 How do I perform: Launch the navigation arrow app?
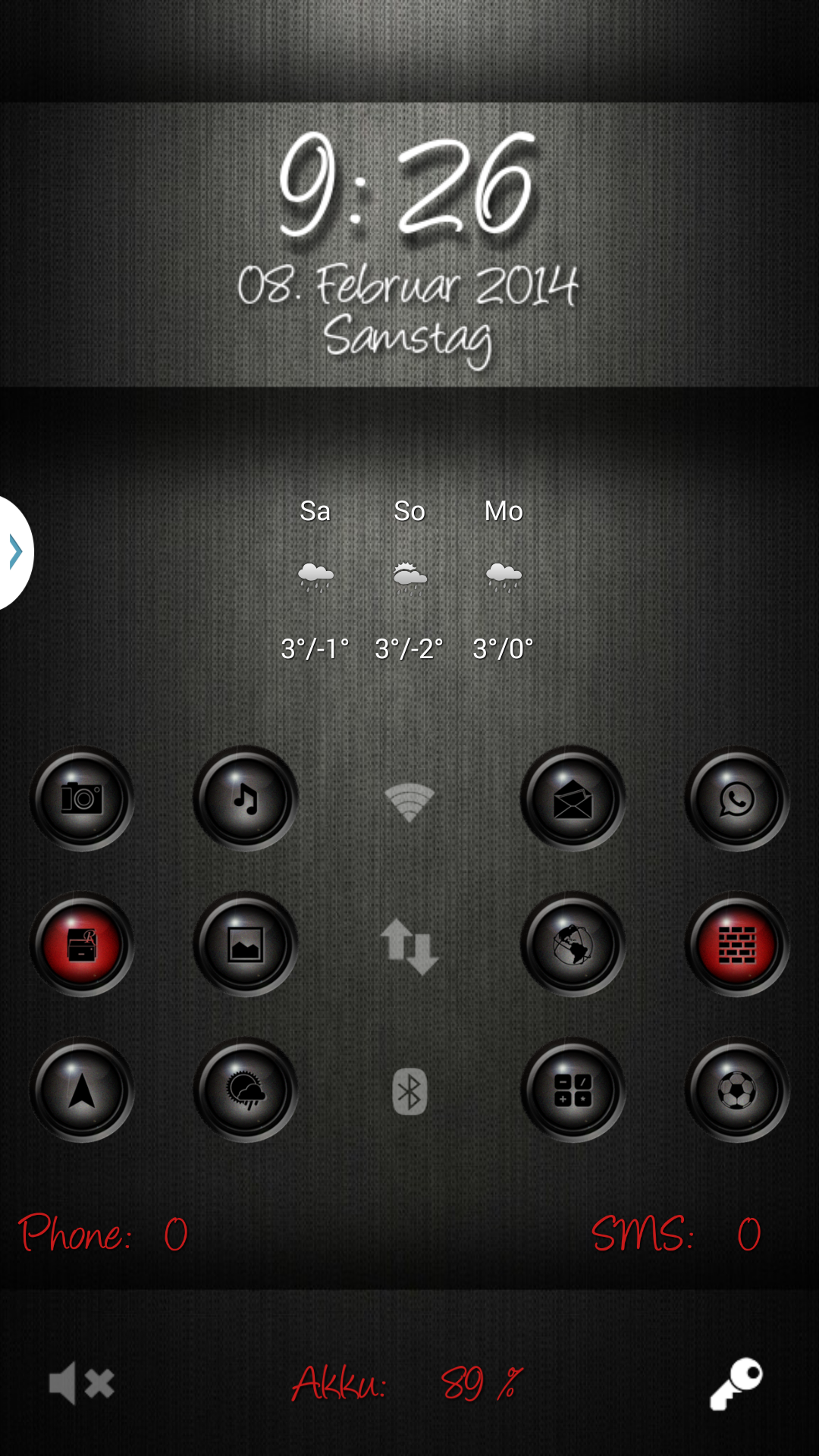tap(82, 1090)
